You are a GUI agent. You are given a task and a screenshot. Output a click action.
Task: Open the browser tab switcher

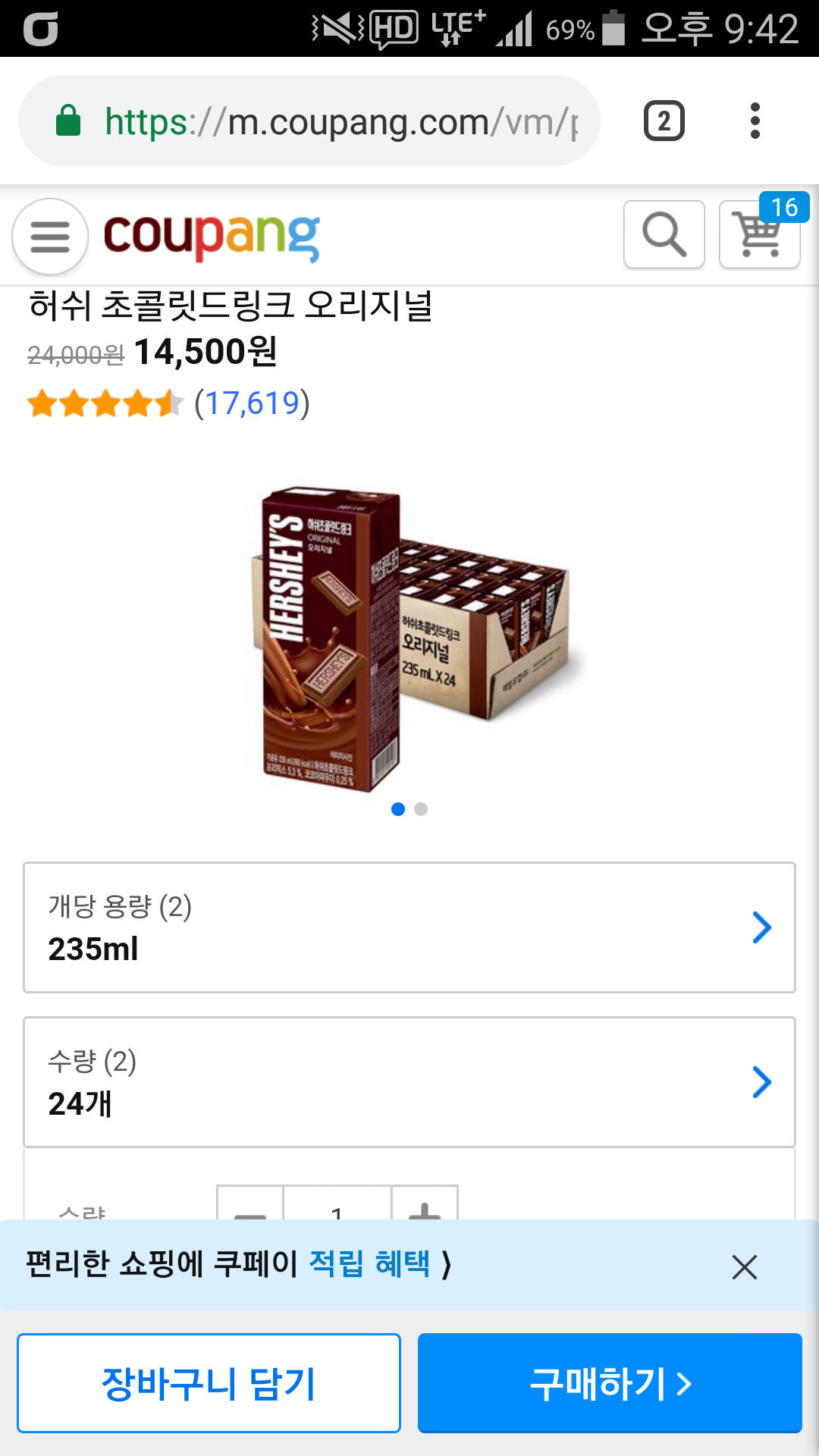(x=664, y=121)
